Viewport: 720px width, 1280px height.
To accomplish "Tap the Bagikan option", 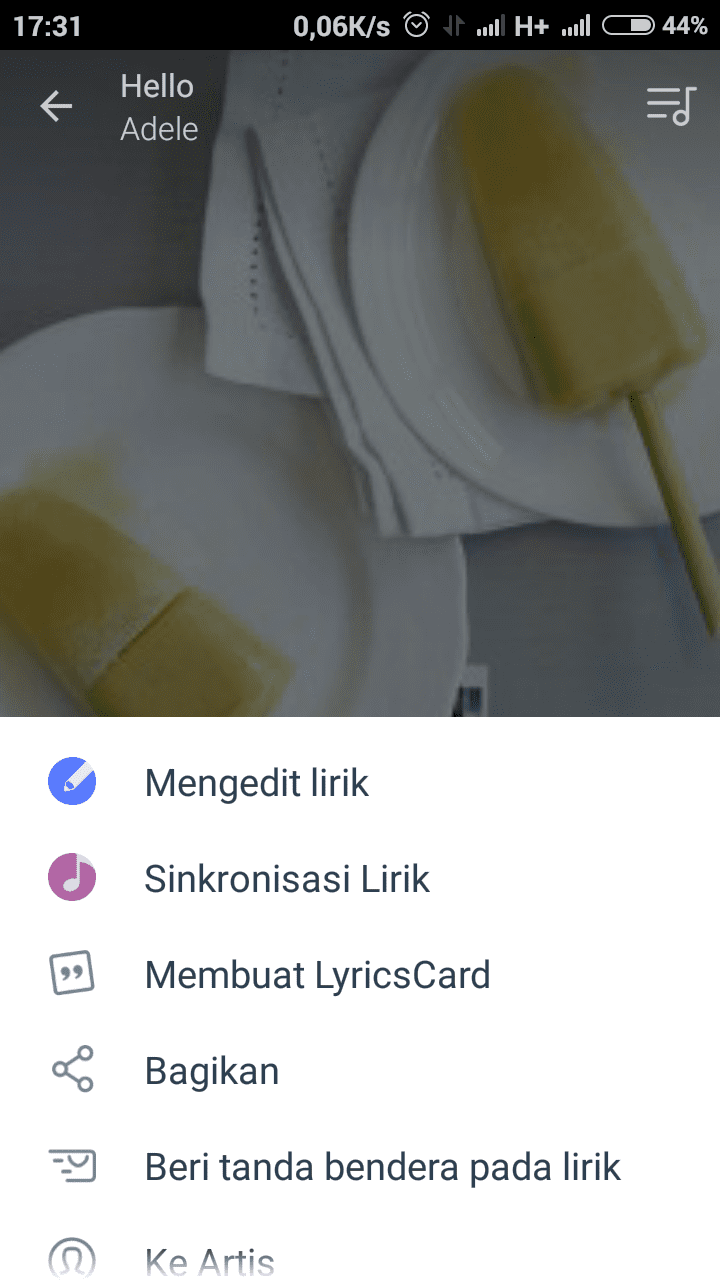I will (x=360, y=1071).
